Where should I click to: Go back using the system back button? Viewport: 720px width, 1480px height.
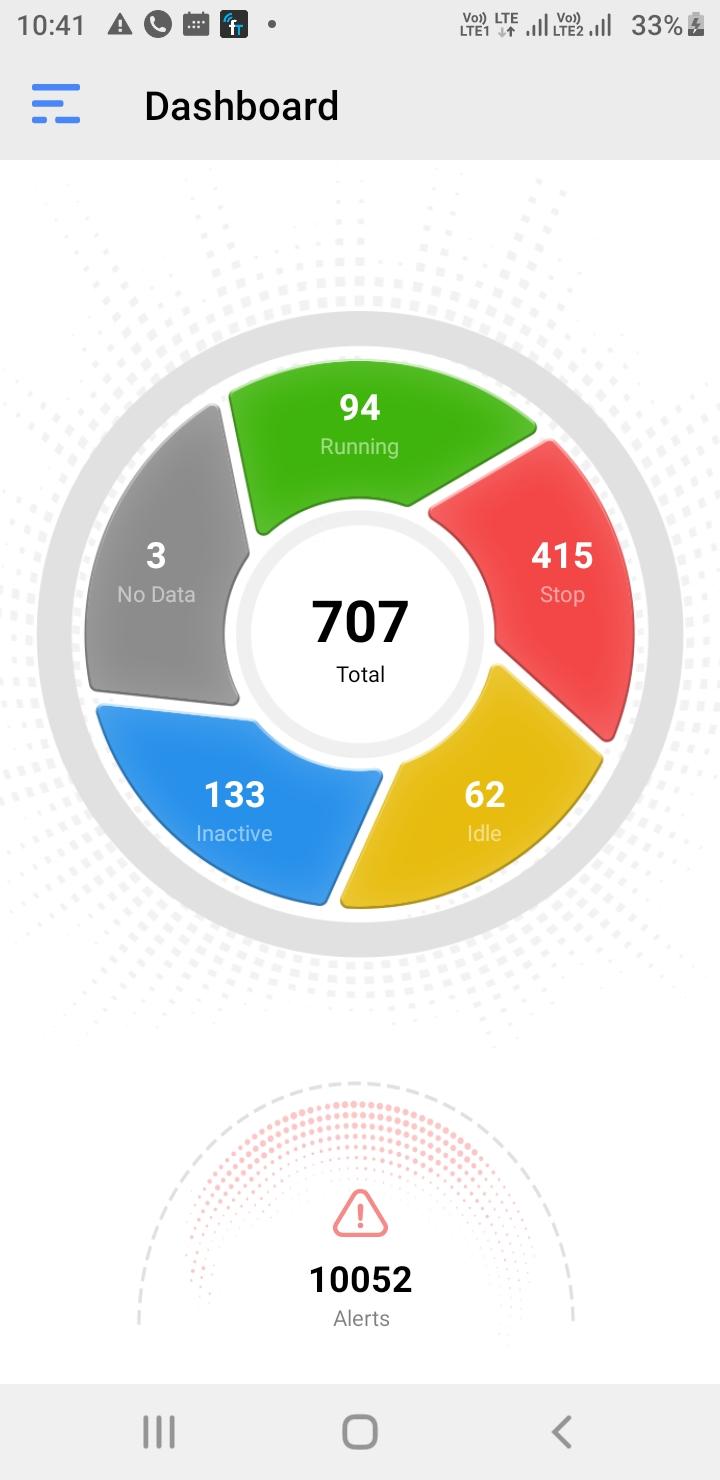click(562, 1432)
